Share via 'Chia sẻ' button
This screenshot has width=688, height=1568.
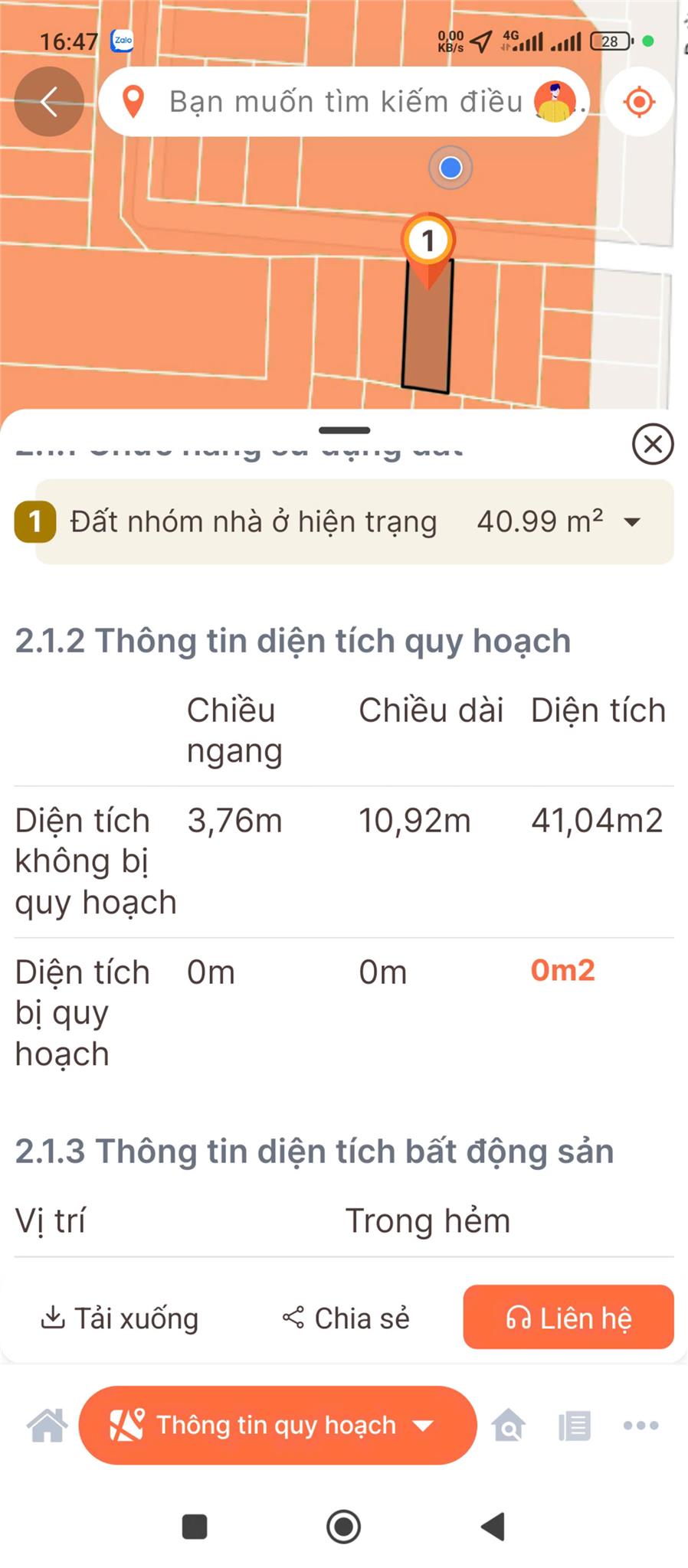tap(346, 1318)
